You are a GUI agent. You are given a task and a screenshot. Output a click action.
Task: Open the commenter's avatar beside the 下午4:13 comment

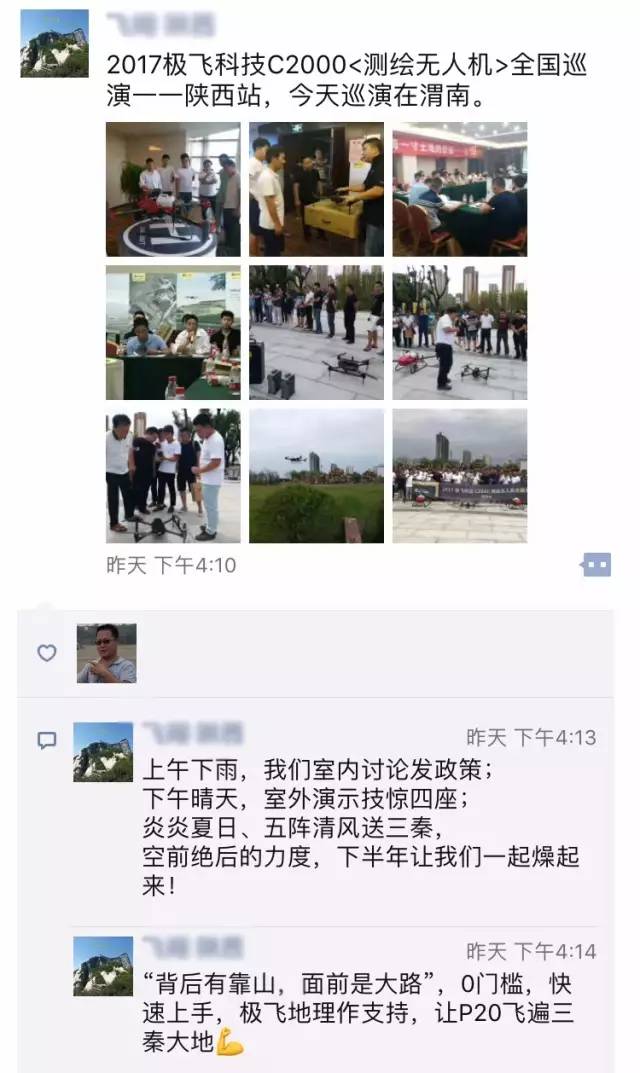102,752
